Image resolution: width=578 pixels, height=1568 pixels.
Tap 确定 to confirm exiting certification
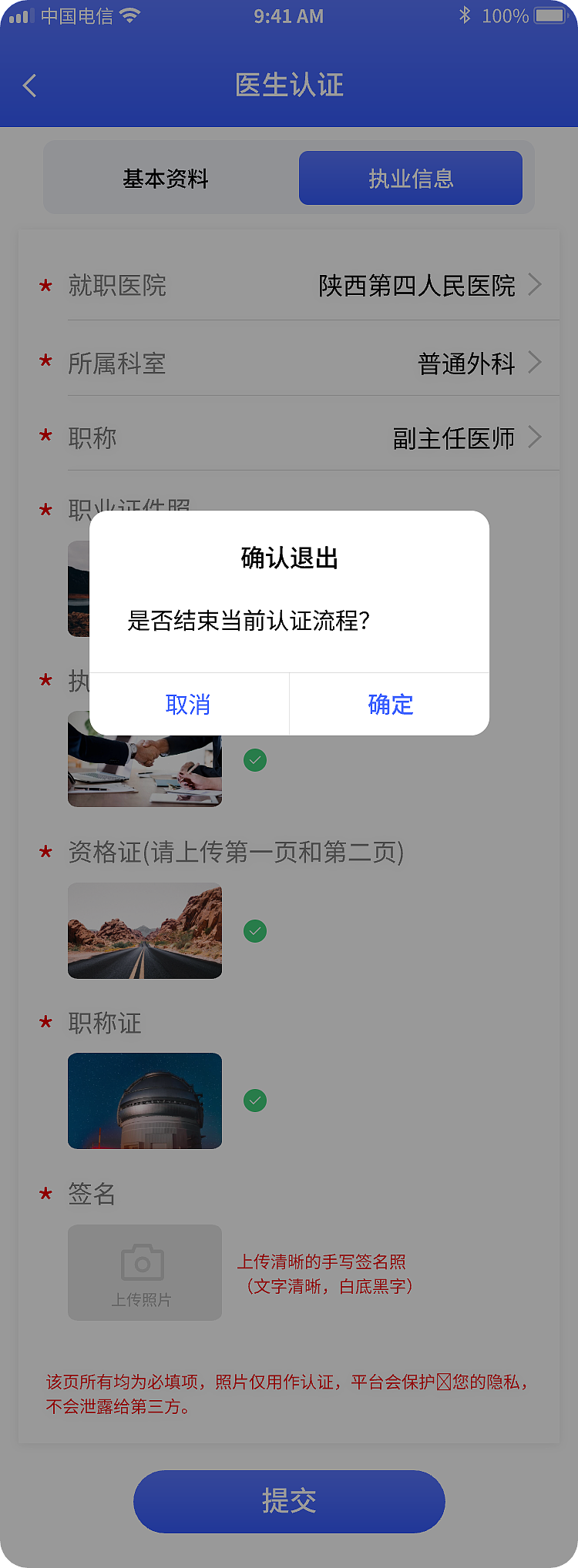(x=389, y=704)
